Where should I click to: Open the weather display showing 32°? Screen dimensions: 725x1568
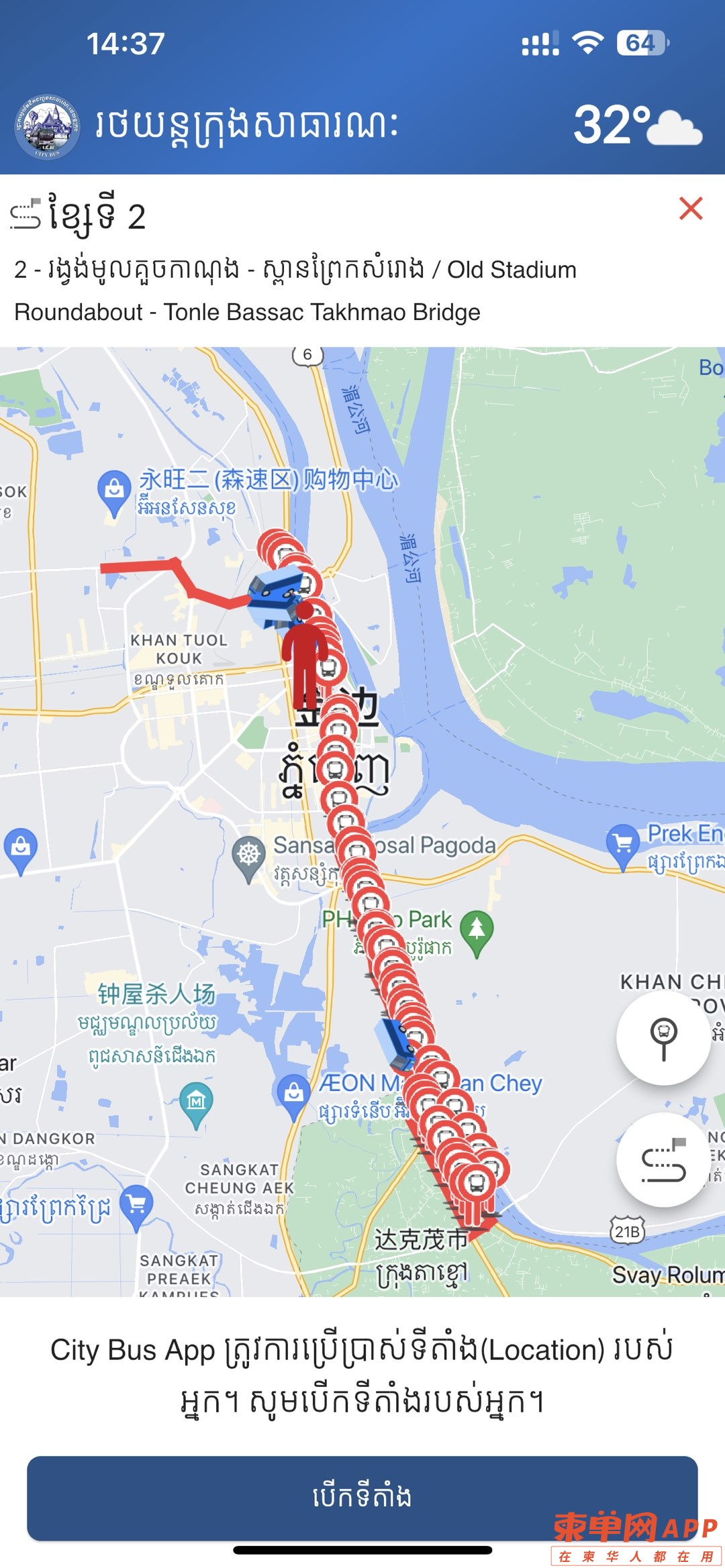tap(636, 125)
